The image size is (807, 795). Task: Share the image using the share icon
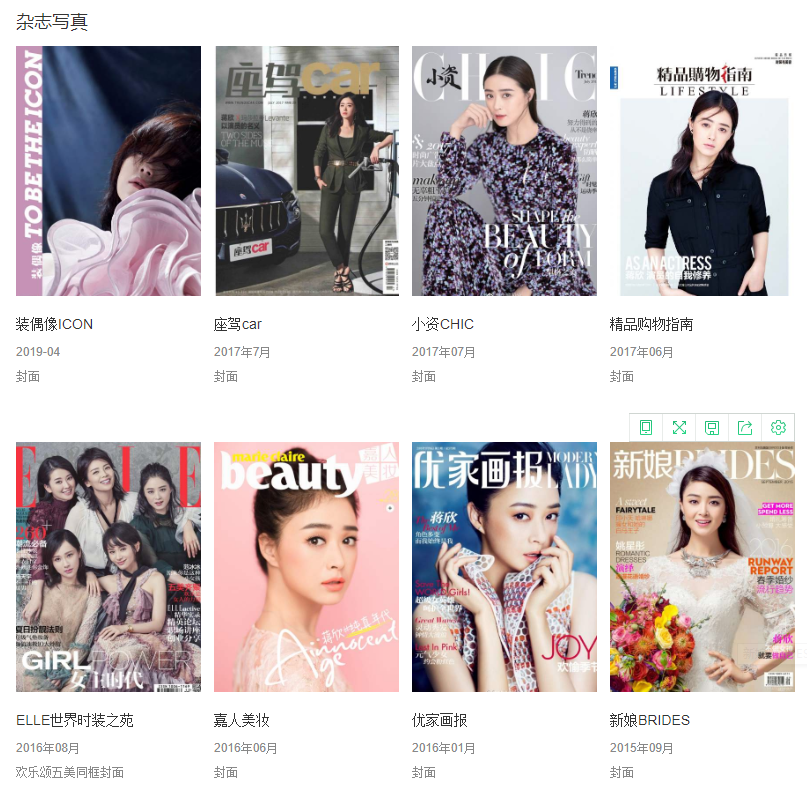(745, 428)
